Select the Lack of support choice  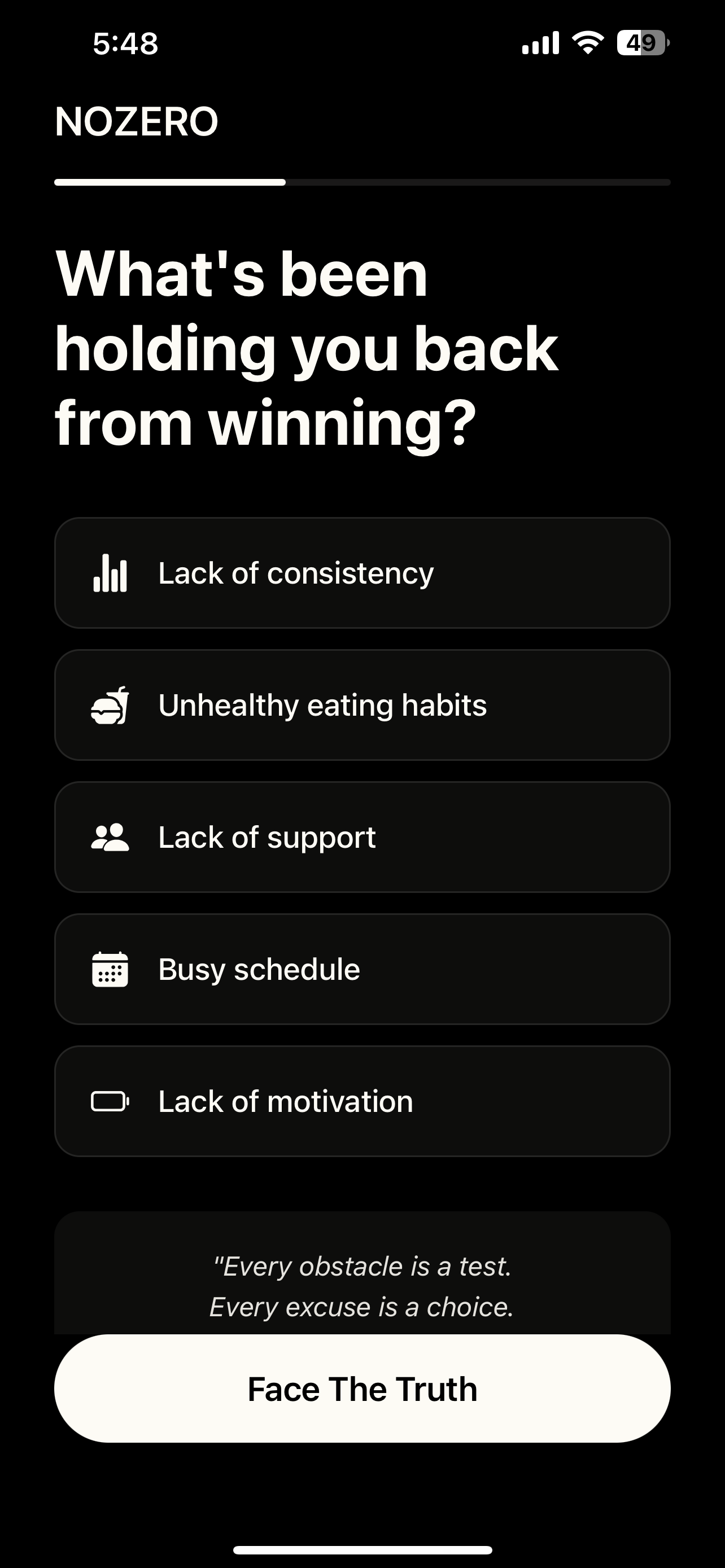pyautogui.click(x=362, y=836)
